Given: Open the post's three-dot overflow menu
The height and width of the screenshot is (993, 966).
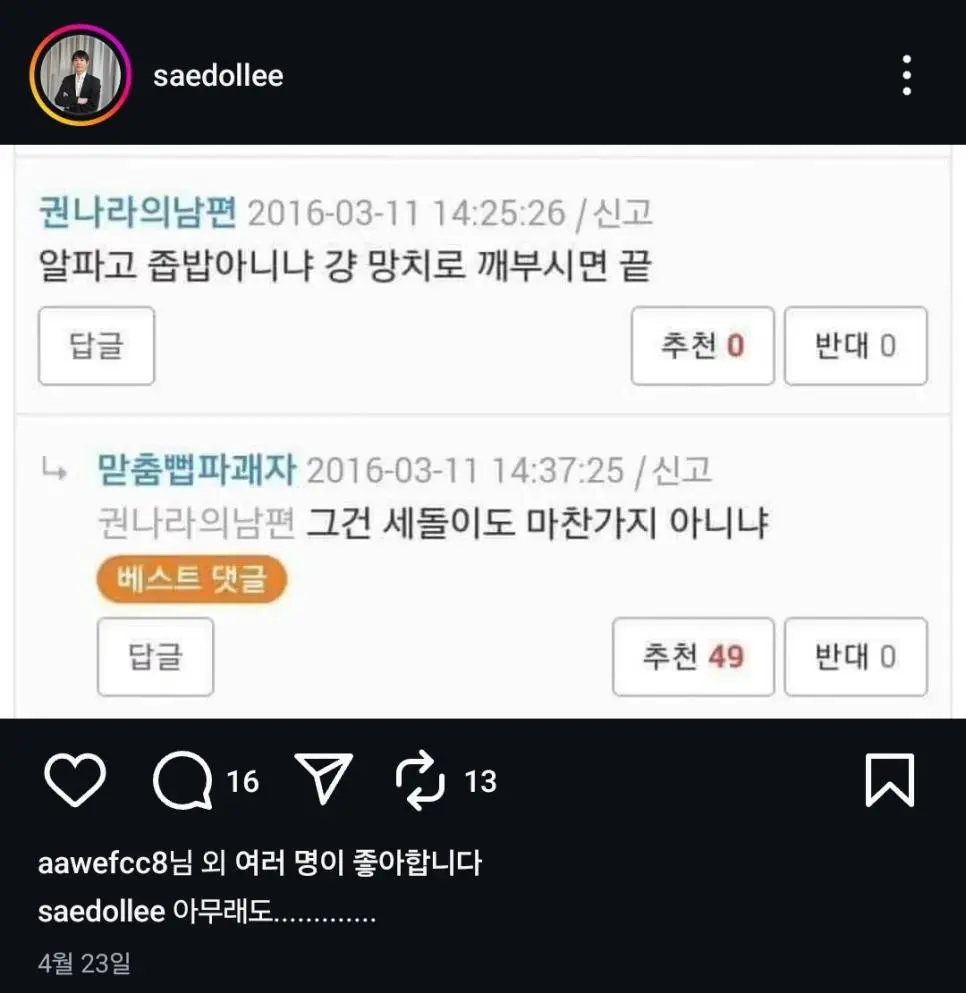Looking at the screenshot, I should coord(906,76).
